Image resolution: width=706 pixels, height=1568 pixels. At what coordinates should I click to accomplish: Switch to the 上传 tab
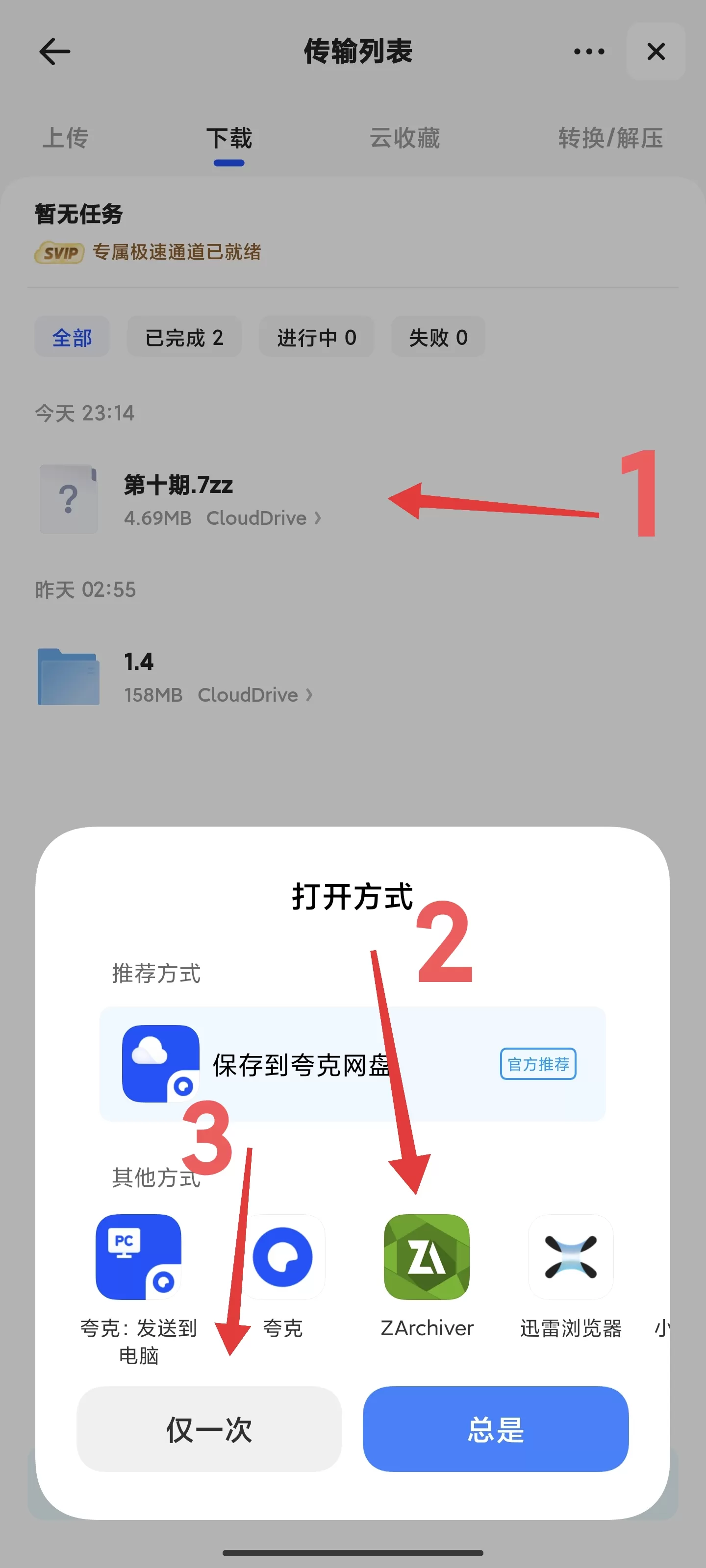(65, 138)
